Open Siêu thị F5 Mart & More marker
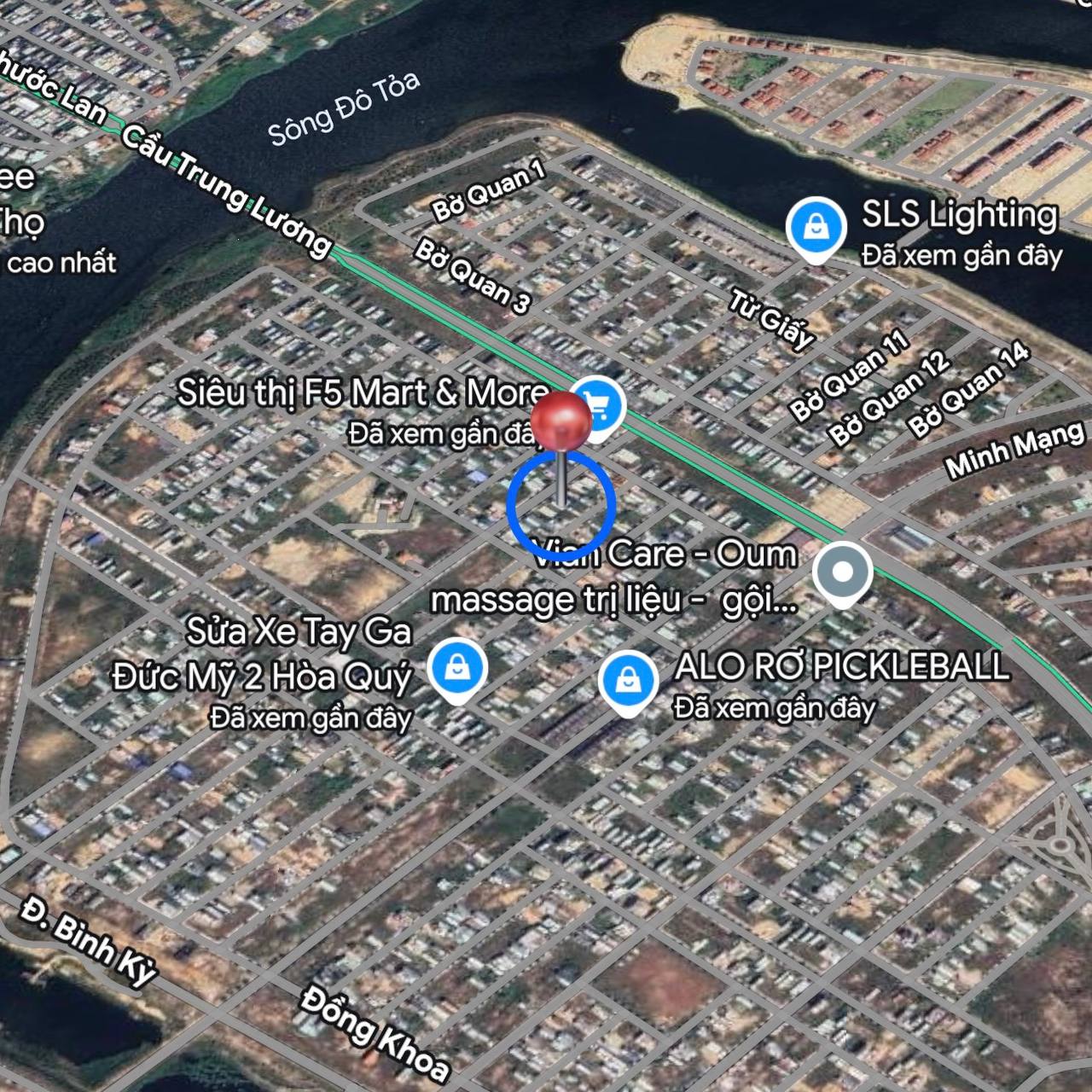 point(600,408)
